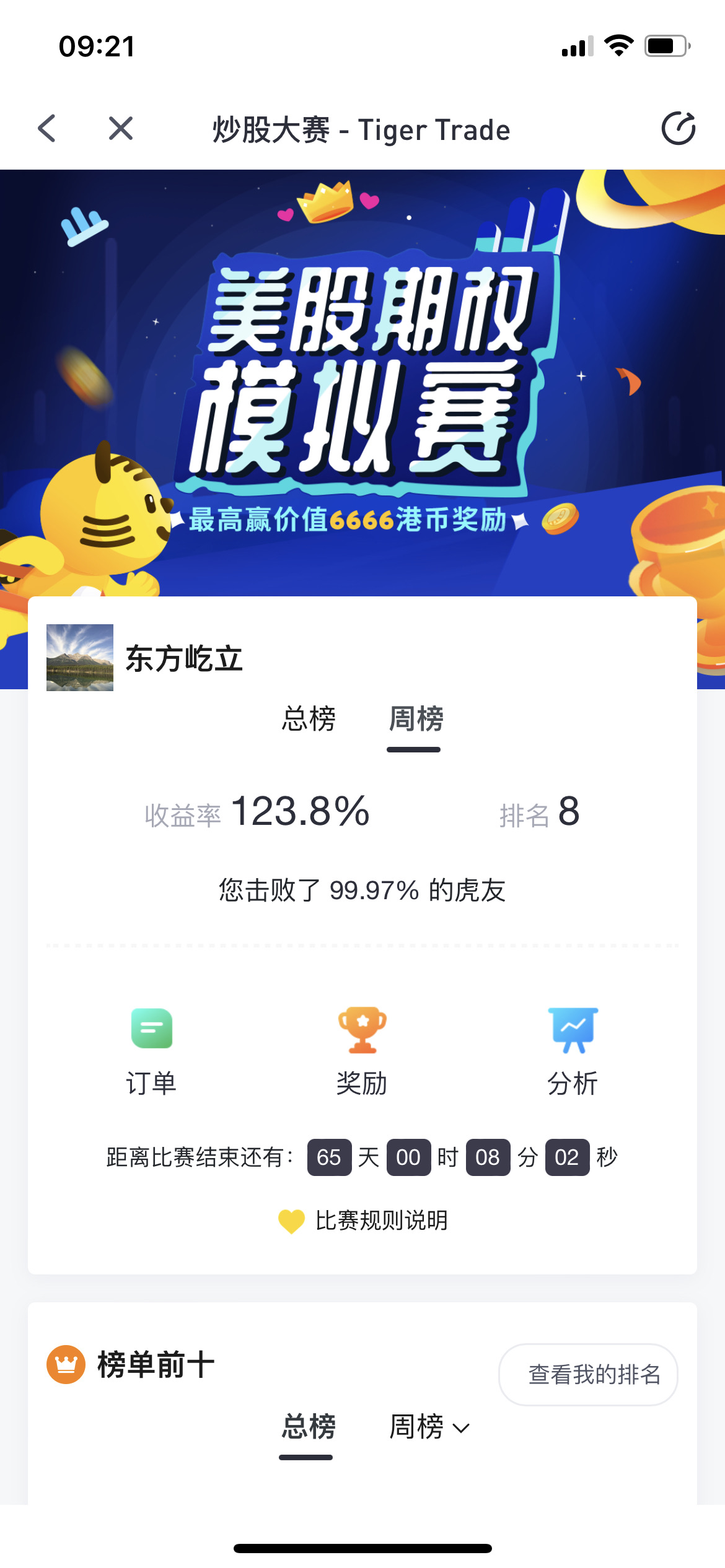
Task: Select 周榜 tab under 东方屹立
Action: point(416,719)
